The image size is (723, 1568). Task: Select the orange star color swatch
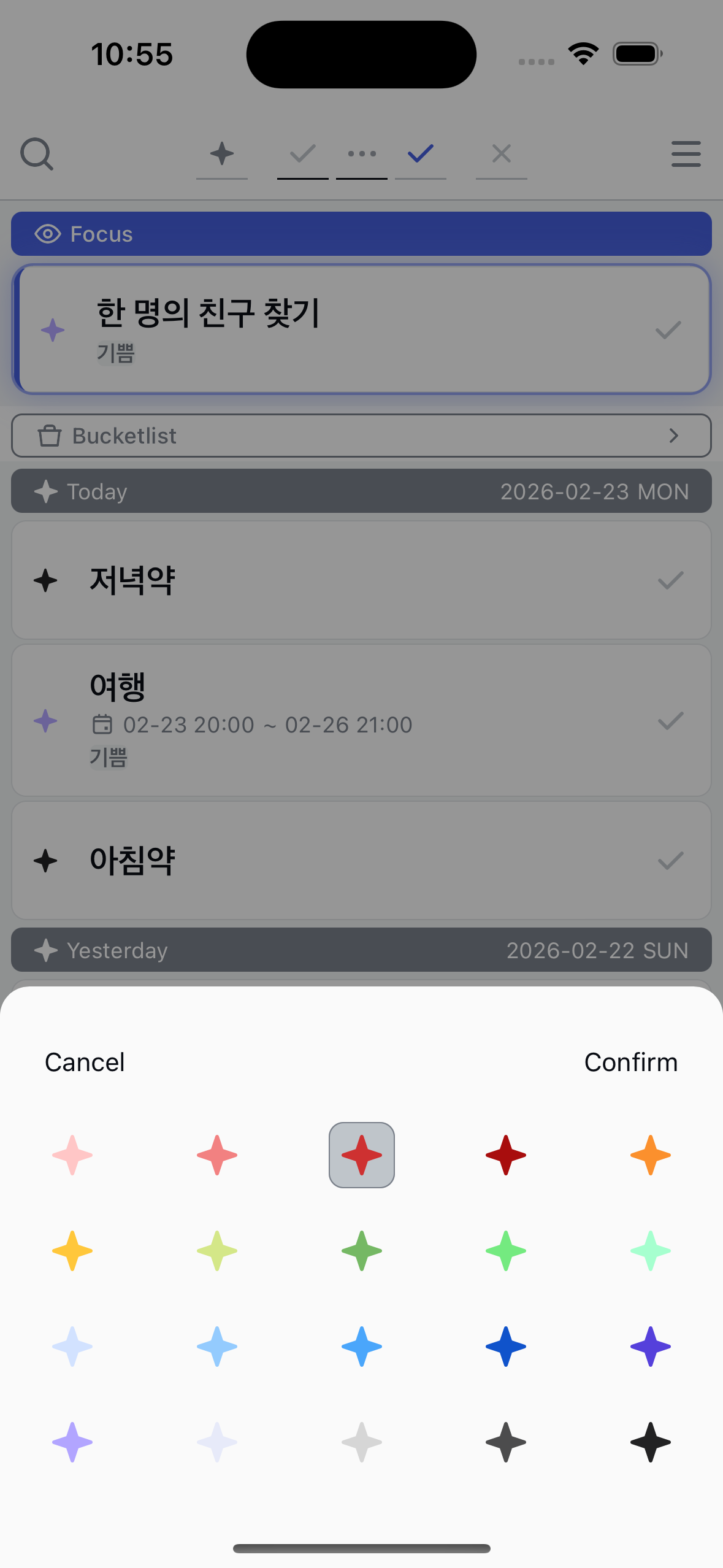click(x=650, y=1155)
